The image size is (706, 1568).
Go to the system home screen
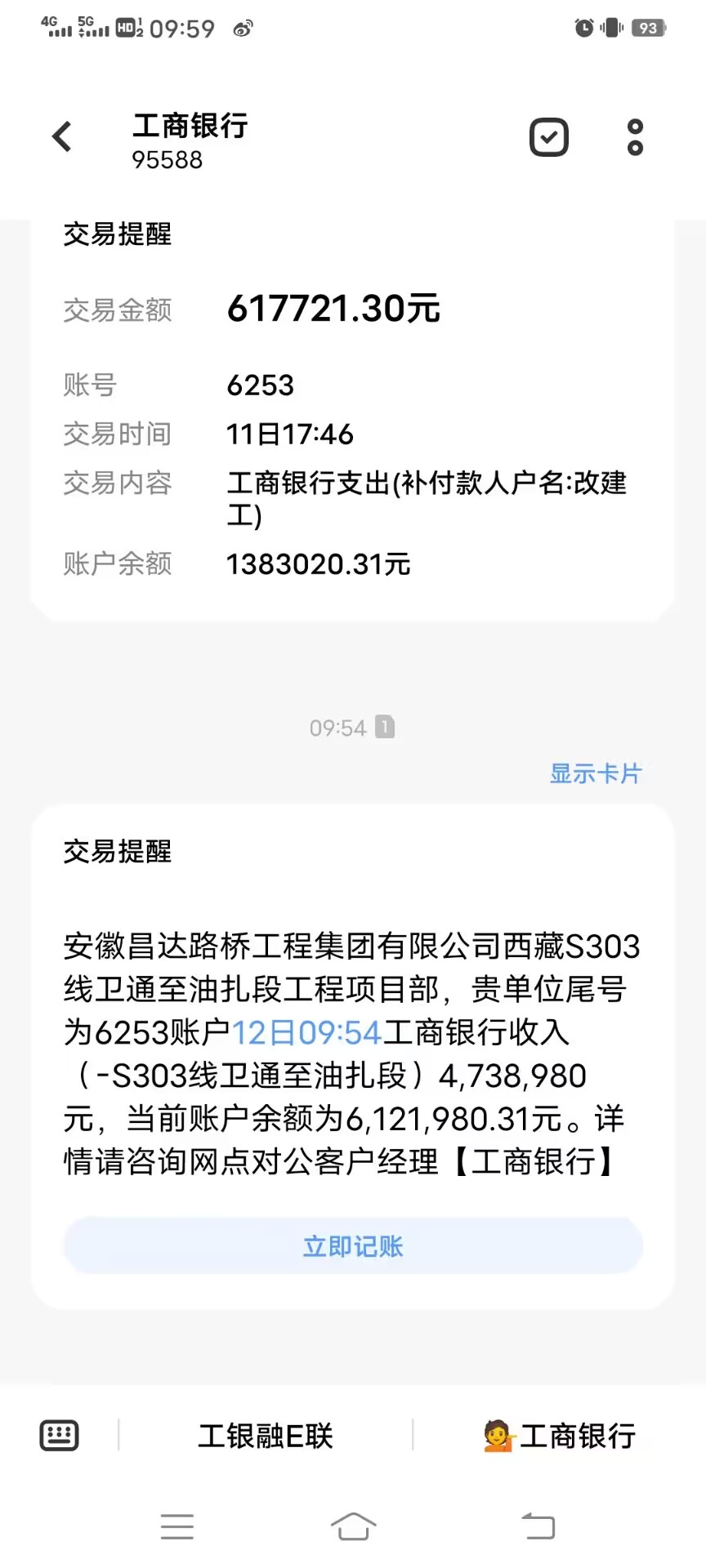pyautogui.click(x=353, y=1526)
